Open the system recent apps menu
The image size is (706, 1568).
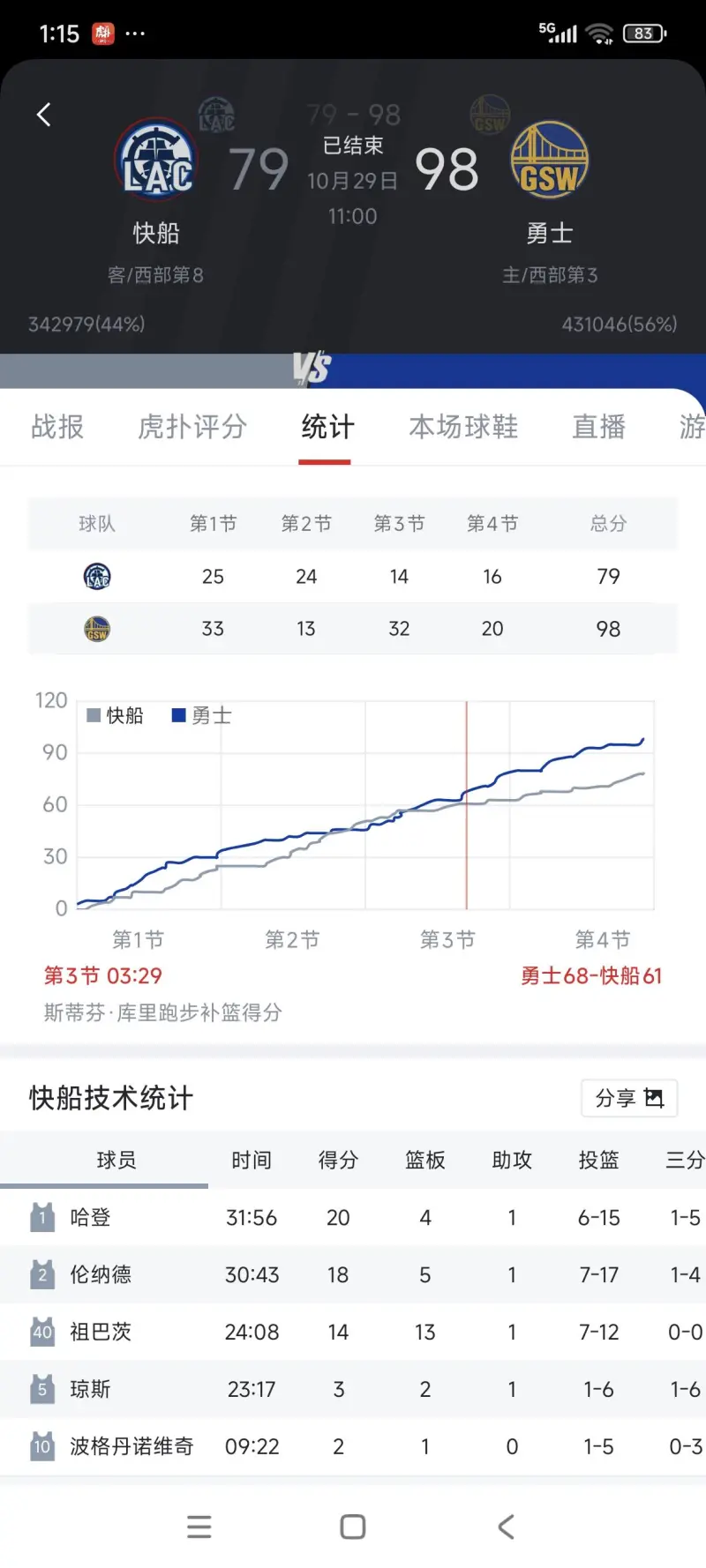pyautogui.click(x=199, y=1527)
